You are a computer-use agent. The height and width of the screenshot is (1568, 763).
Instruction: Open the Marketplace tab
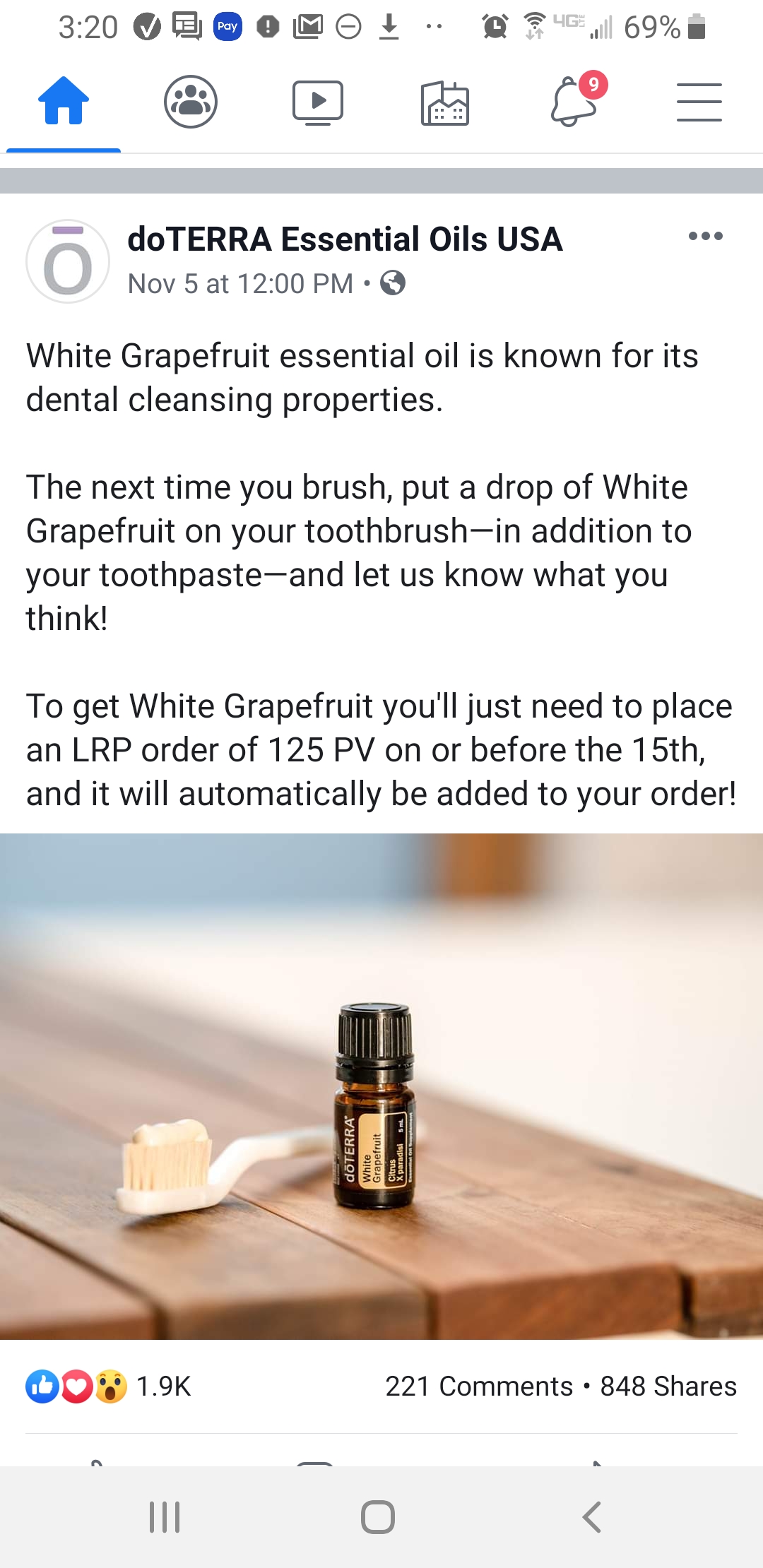445,103
